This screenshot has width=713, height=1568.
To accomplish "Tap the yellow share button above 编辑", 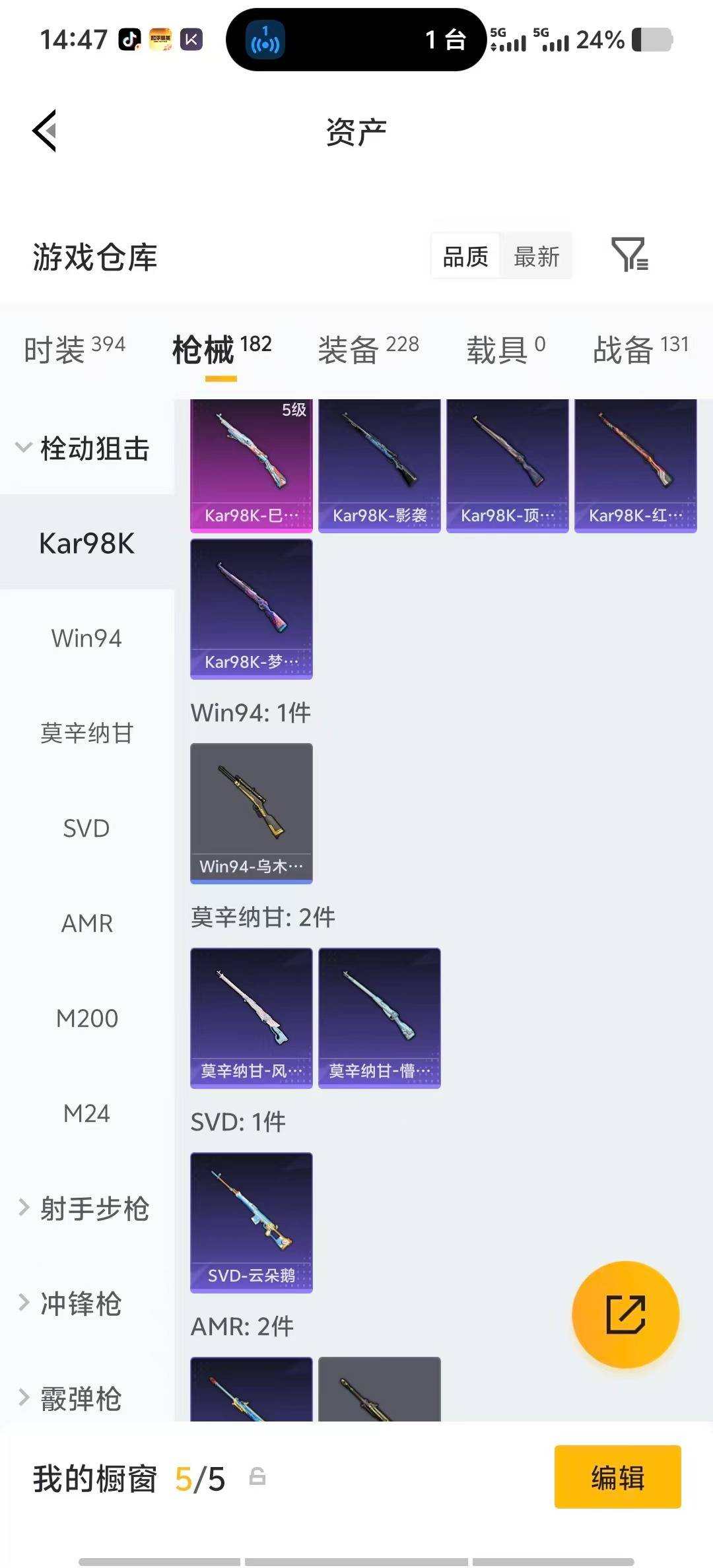I will (x=625, y=1315).
